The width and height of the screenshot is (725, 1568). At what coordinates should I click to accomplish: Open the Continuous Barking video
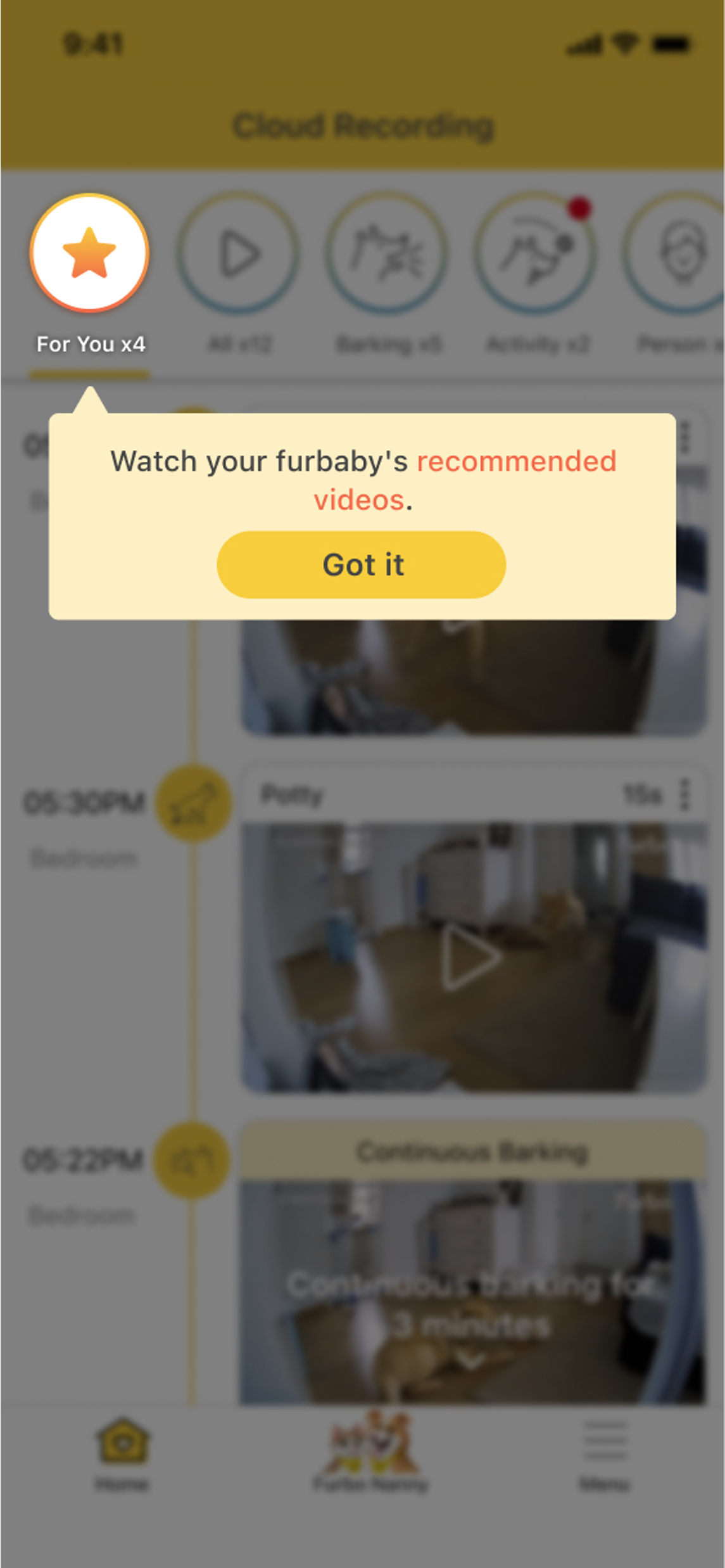pyautogui.click(x=472, y=1292)
